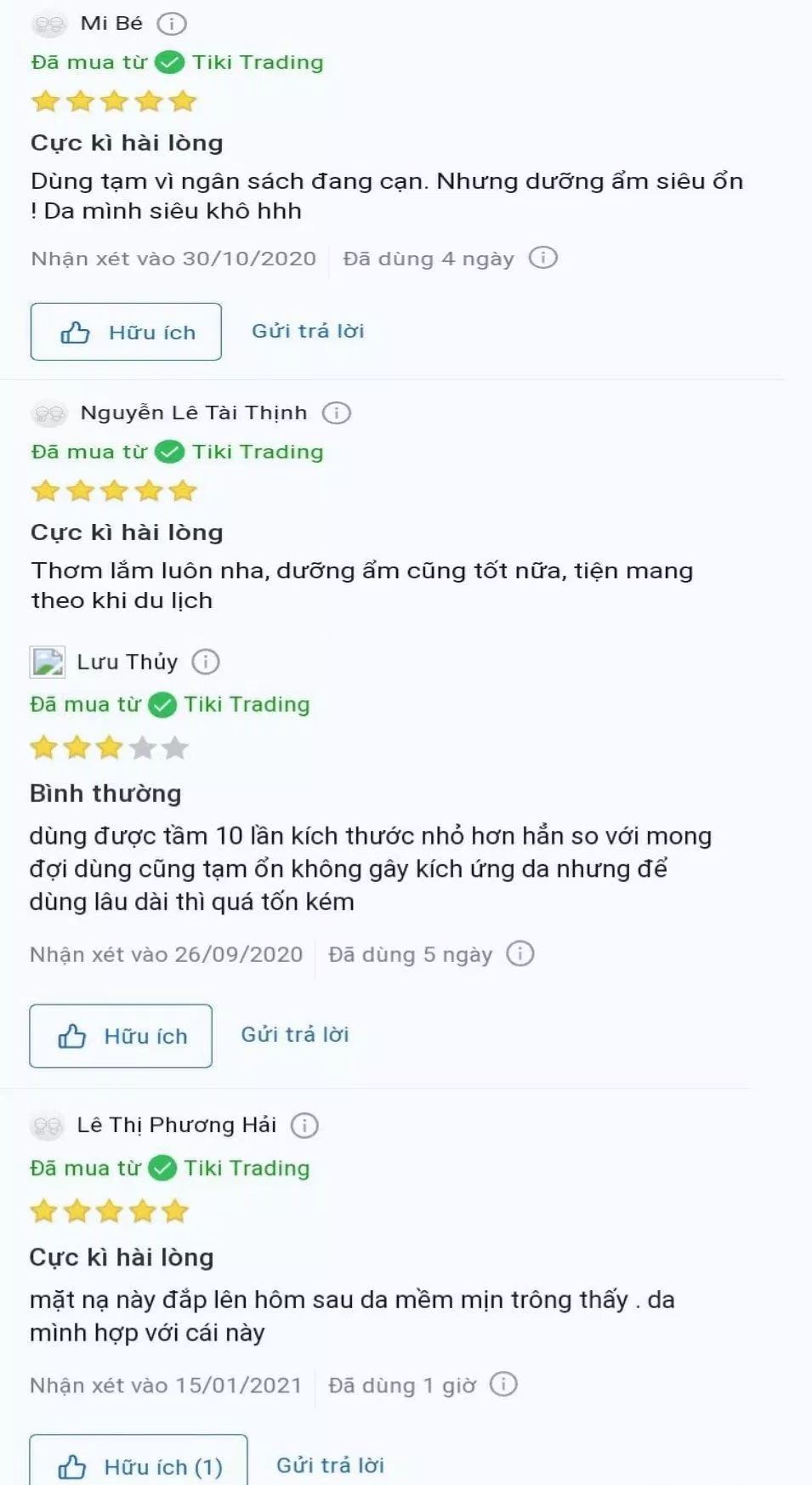Screen dimensions: 812x1485
Task: Click the info icon beside Lê Thị Phương Hải
Action: coord(304,1124)
